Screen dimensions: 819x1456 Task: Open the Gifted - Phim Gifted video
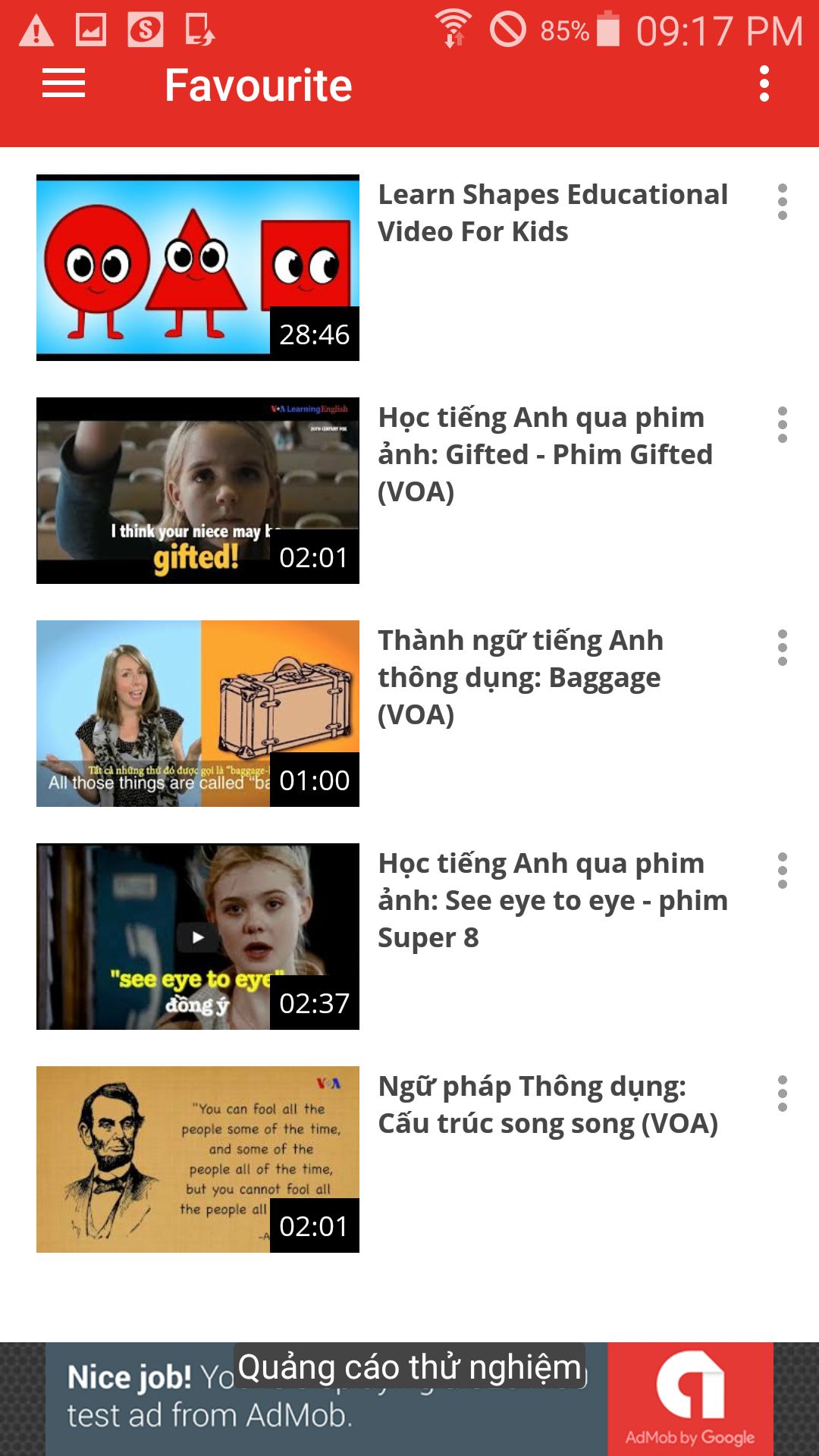tap(197, 491)
